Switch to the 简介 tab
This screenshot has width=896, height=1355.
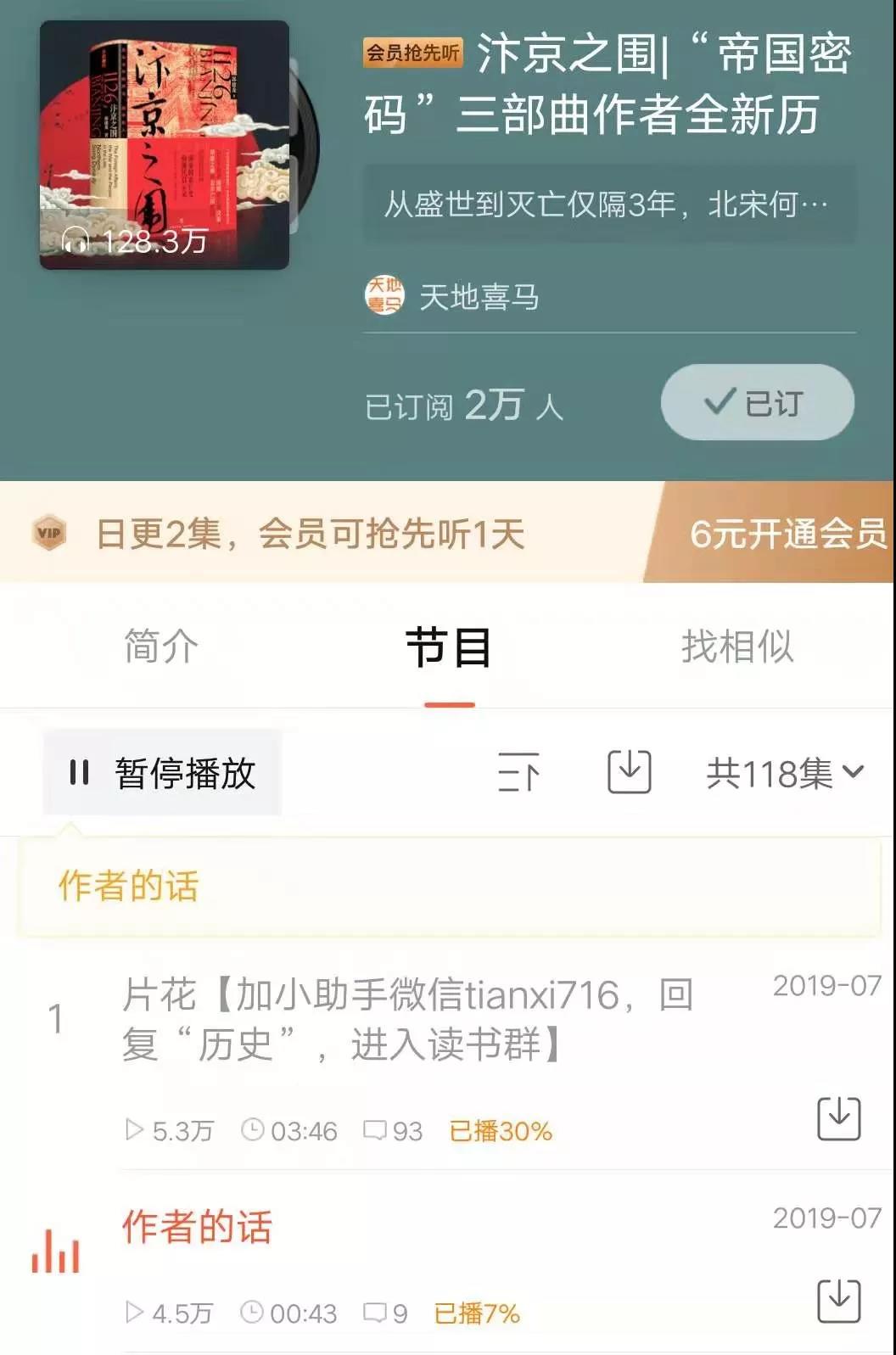click(161, 647)
